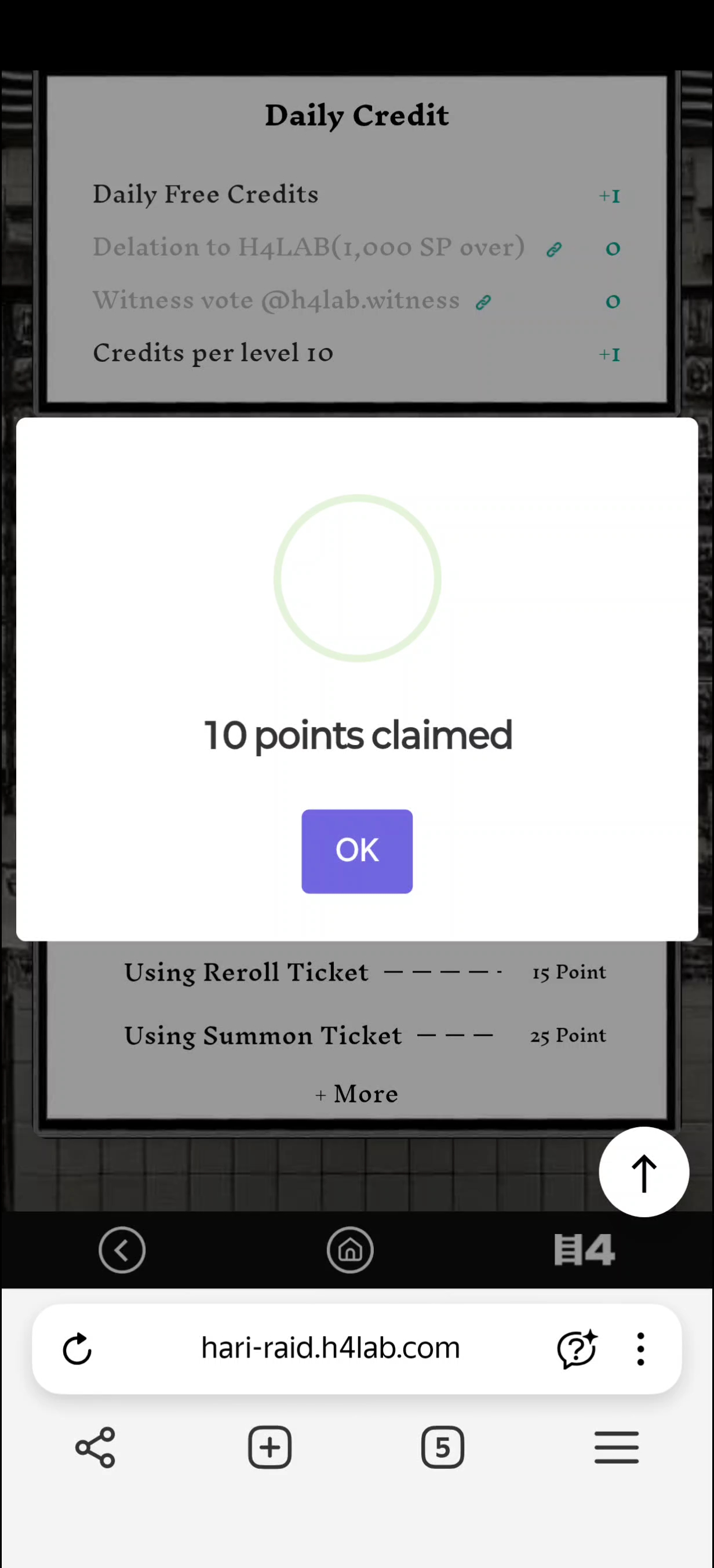Expand the list with + More
The width and height of the screenshot is (714, 1568).
[357, 1094]
